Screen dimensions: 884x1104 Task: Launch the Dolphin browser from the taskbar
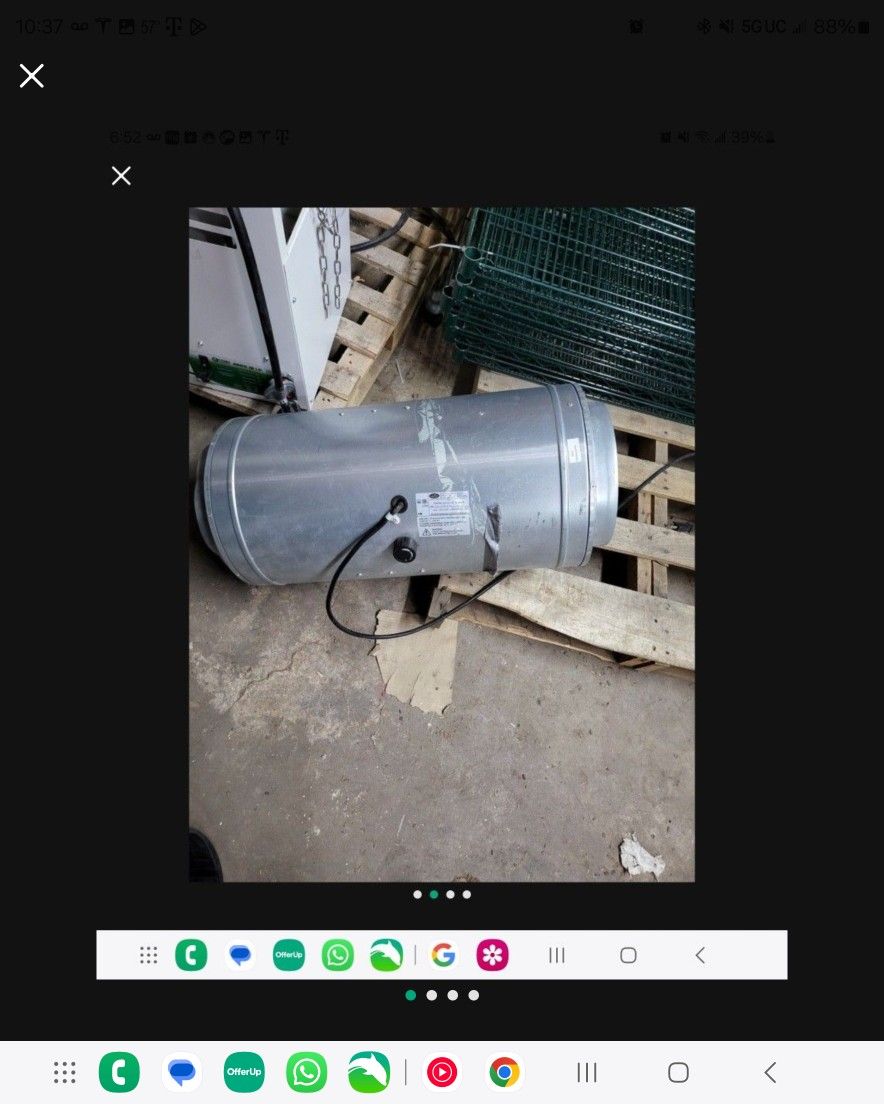[368, 1073]
